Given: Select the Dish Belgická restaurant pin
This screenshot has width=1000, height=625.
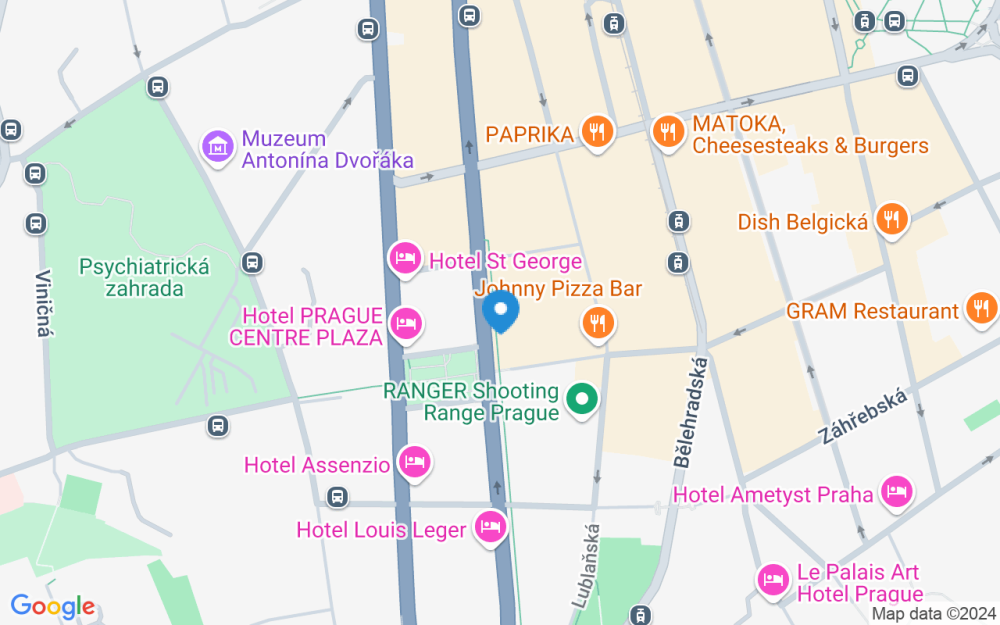Looking at the screenshot, I should click(x=892, y=221).
